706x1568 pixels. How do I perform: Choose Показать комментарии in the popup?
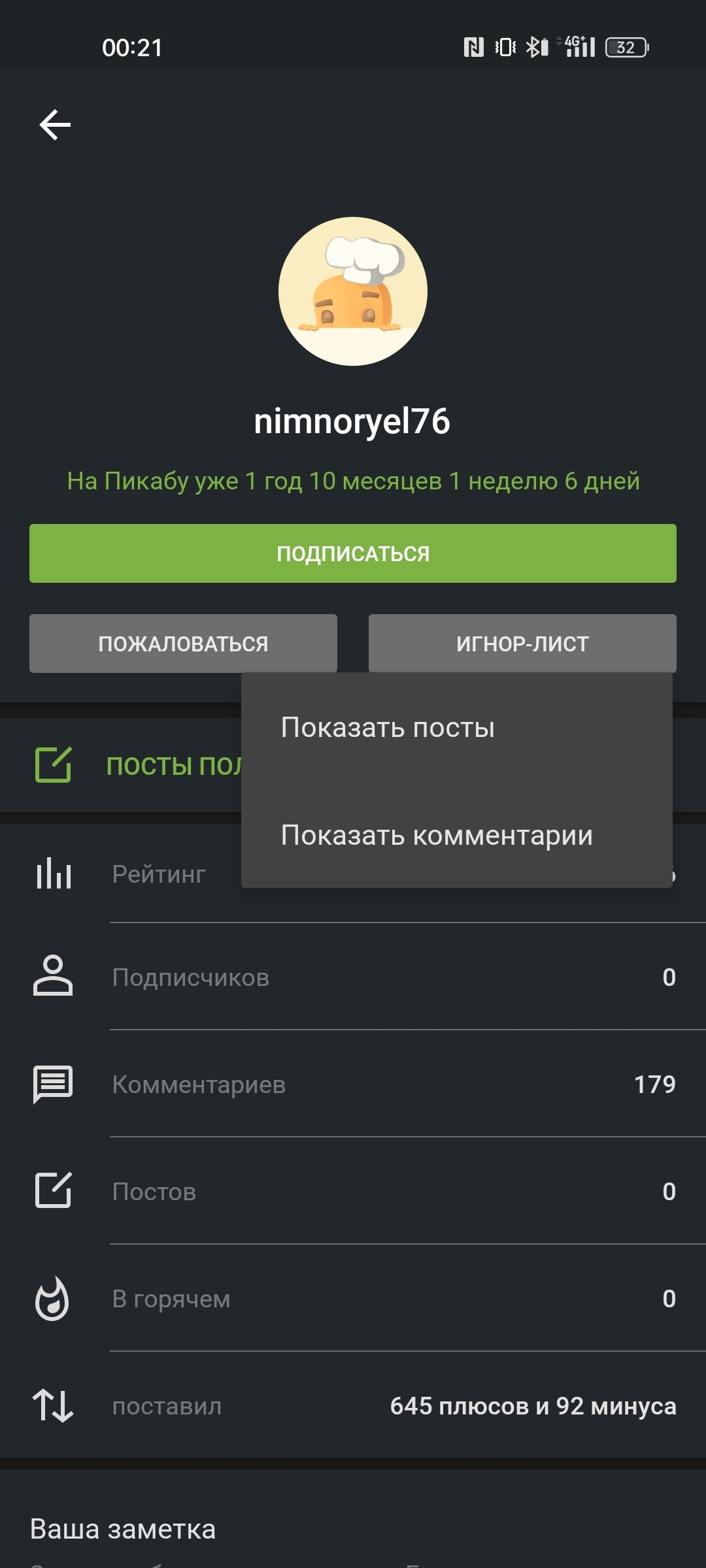click(437, 835)
